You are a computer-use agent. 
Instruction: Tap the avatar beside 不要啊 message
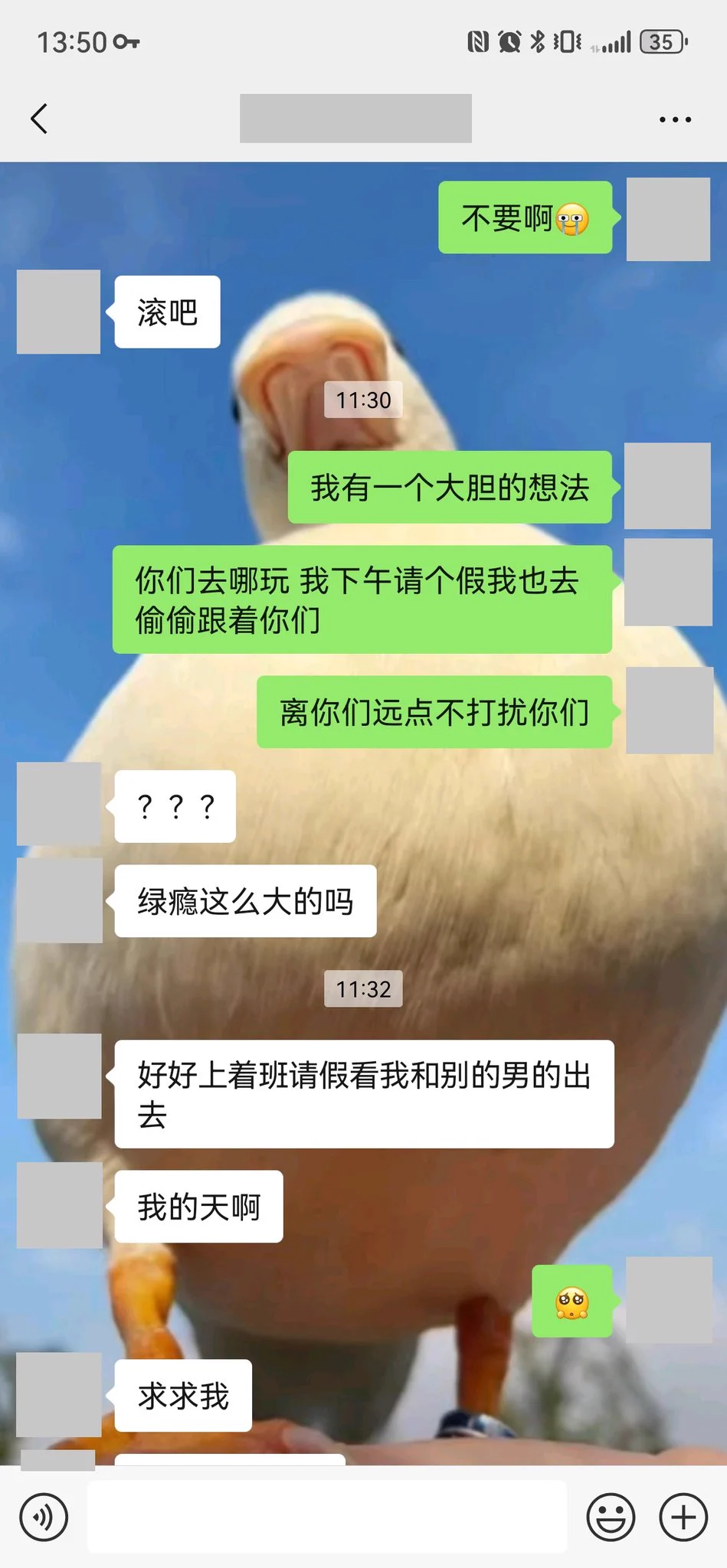click(x=668, y=220)
